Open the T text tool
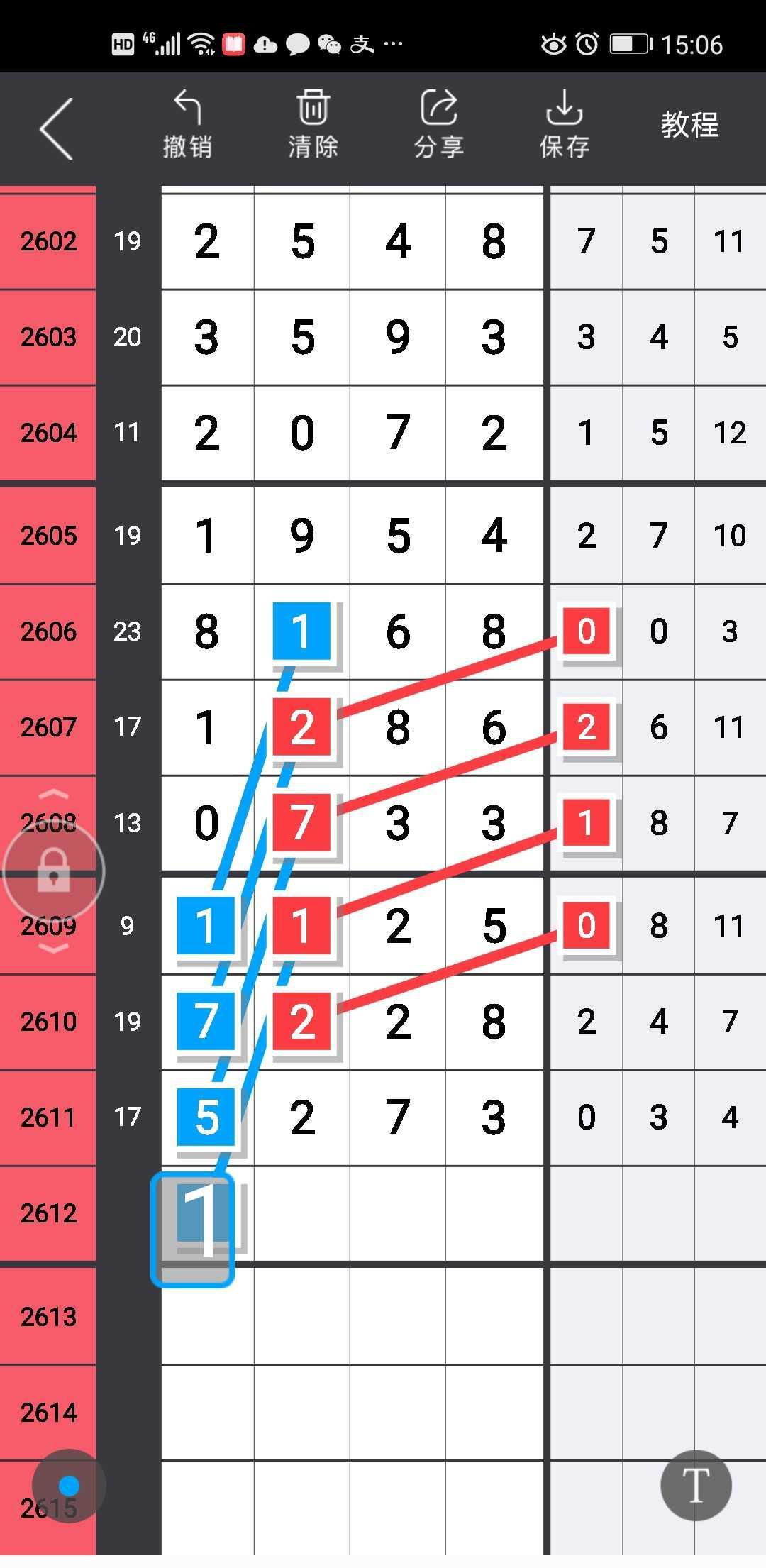 (x=695, y=1485)
